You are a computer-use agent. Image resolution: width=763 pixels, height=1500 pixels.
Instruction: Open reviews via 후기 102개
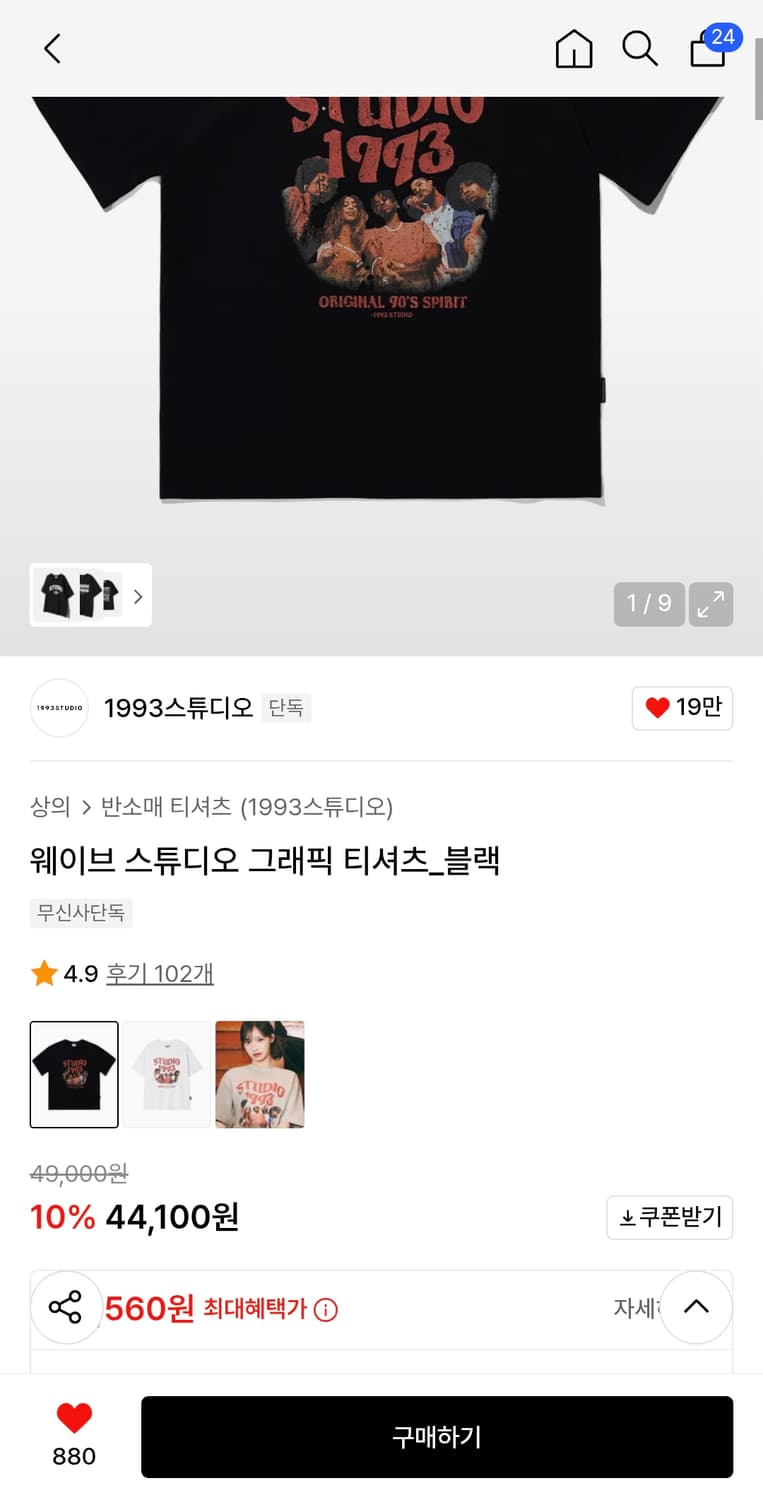[x=159, y=973]
